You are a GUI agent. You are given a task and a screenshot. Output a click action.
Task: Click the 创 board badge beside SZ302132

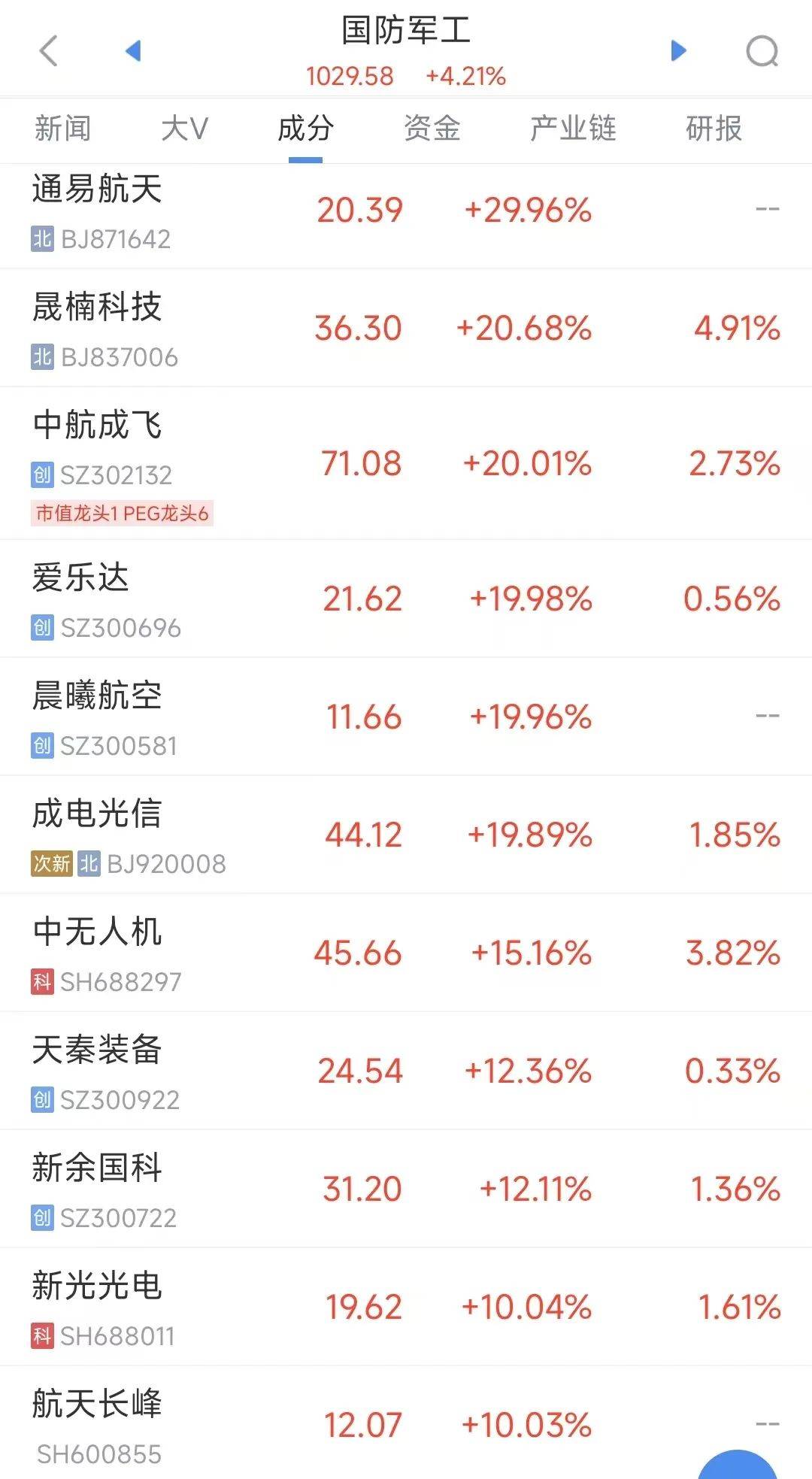[x=43, y=475]
